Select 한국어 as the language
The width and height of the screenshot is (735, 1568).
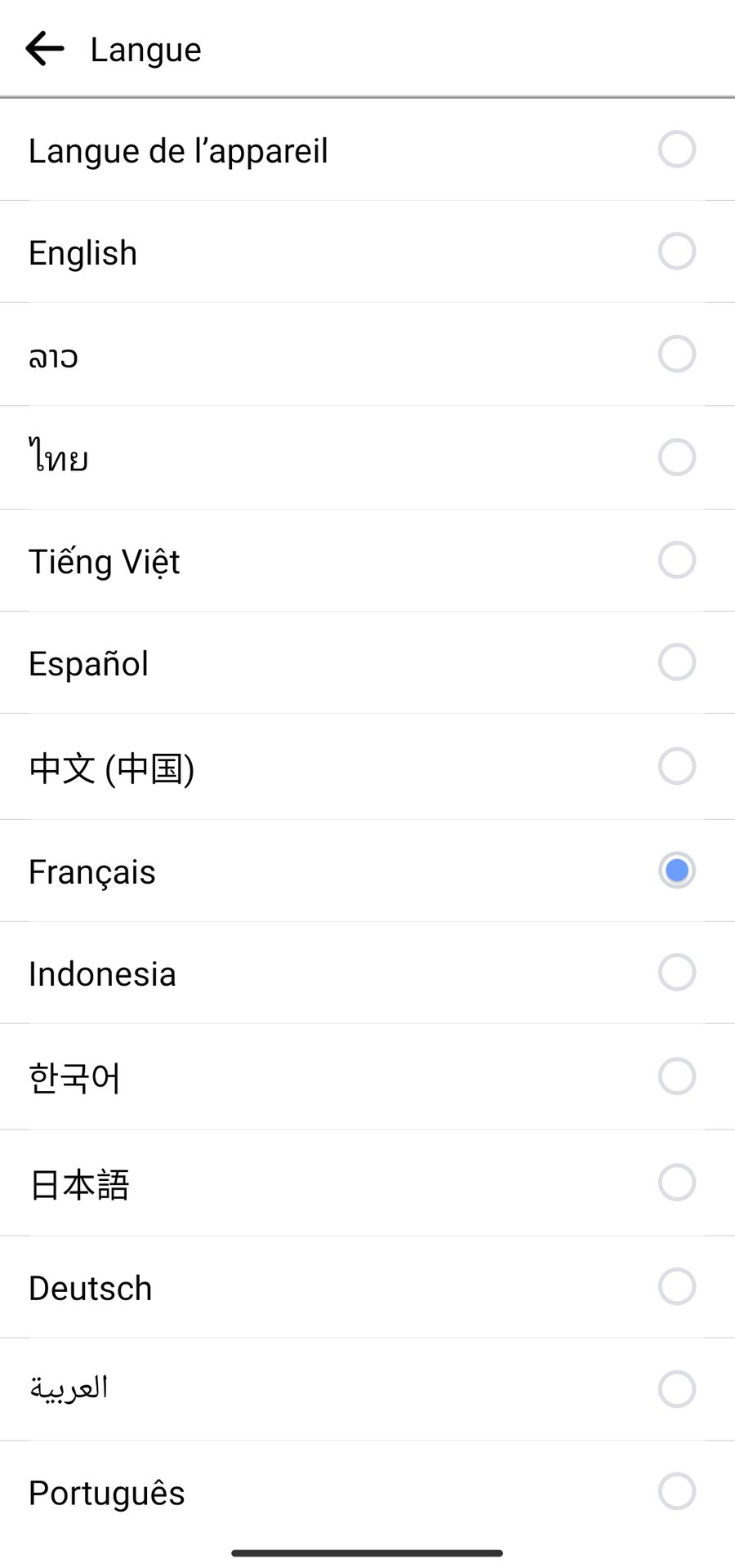pyautogui.click(x=676, y=1076)
